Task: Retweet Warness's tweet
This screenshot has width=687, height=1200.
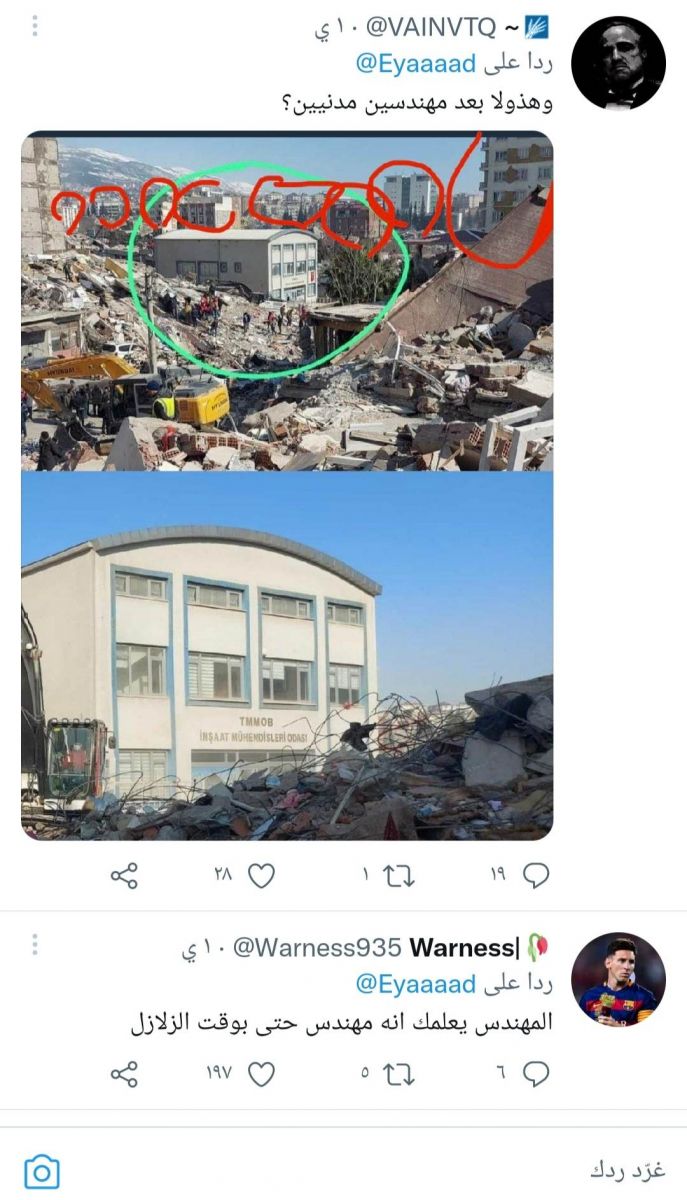Action: (x=399, y=1074)
